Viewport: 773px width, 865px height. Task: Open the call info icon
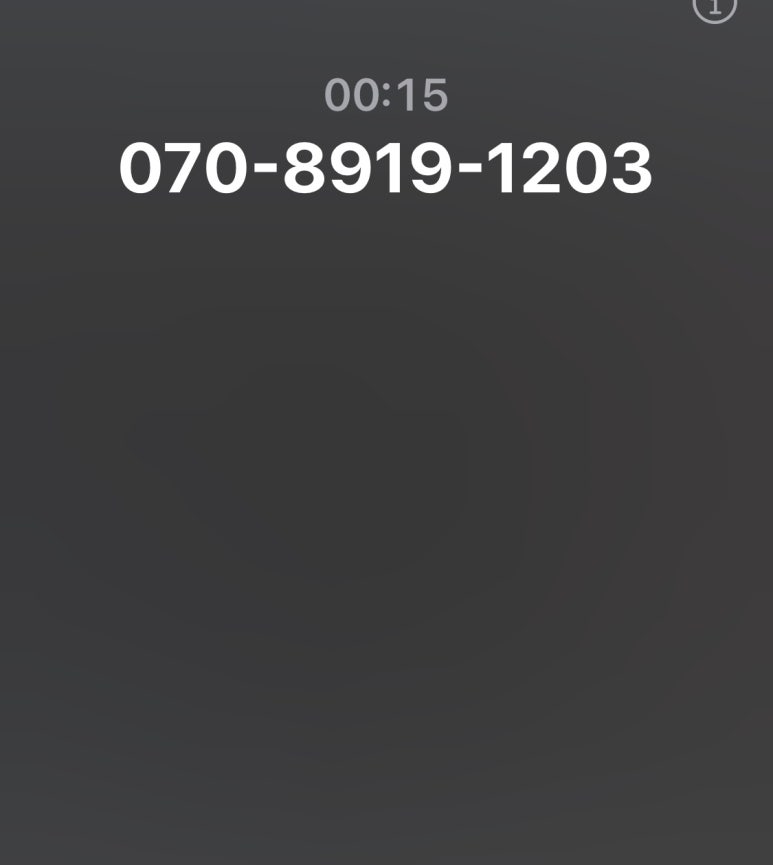coord(714,7)
